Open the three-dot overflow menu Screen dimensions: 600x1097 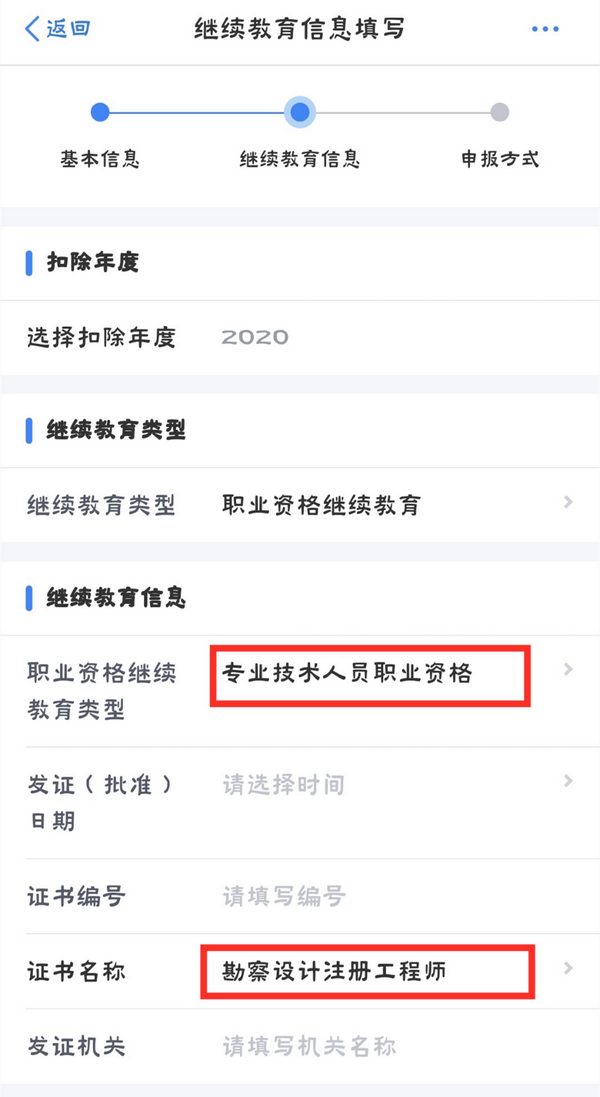(x=545, y=30)
